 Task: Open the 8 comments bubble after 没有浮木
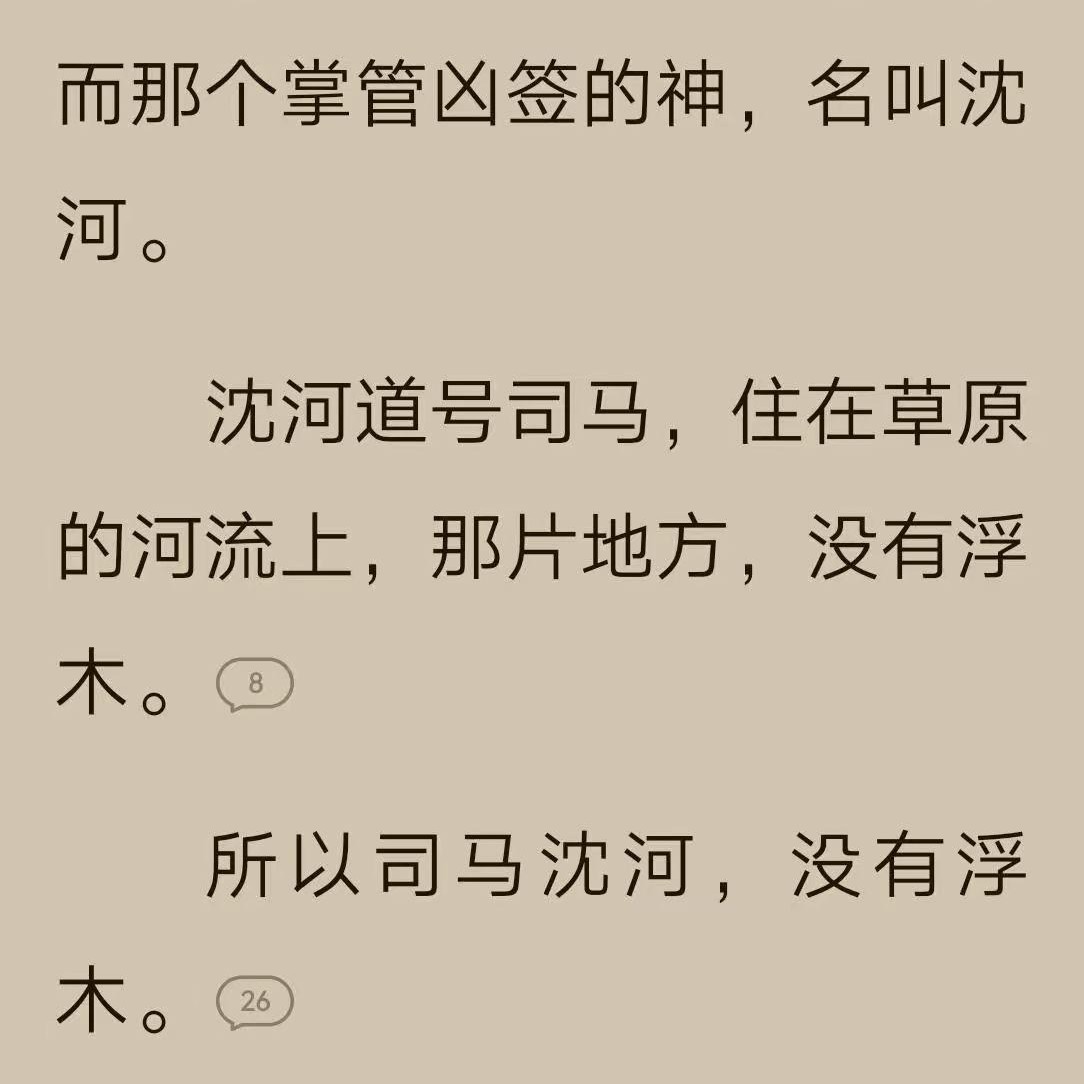click(x=255, y=685)
